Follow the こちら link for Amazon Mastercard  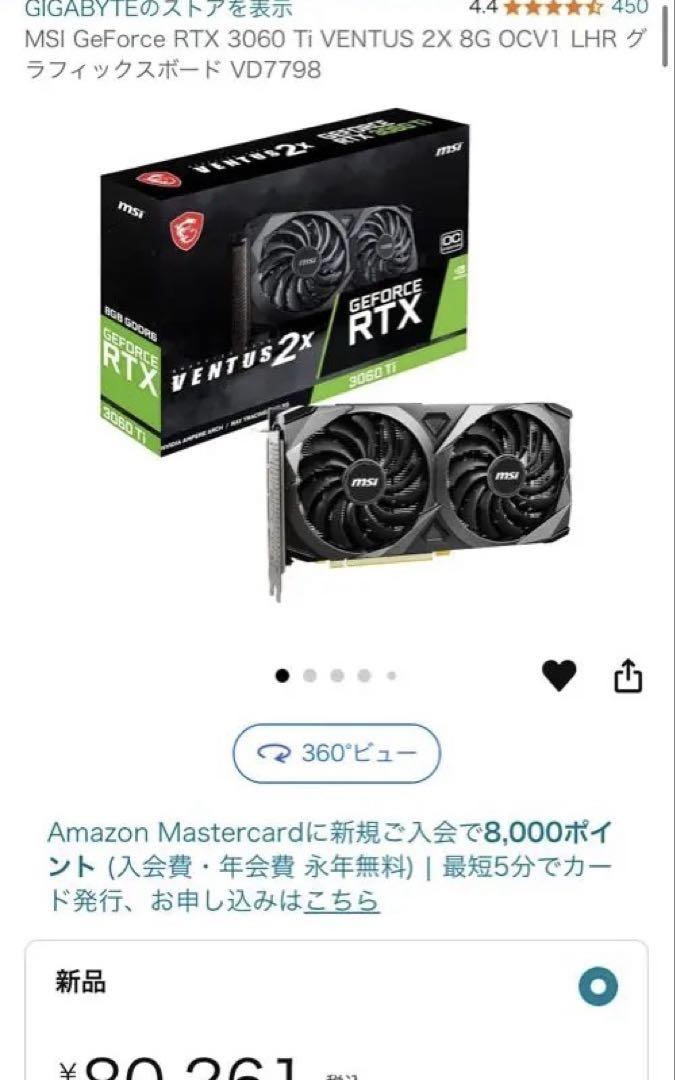[x=342, y=901]
